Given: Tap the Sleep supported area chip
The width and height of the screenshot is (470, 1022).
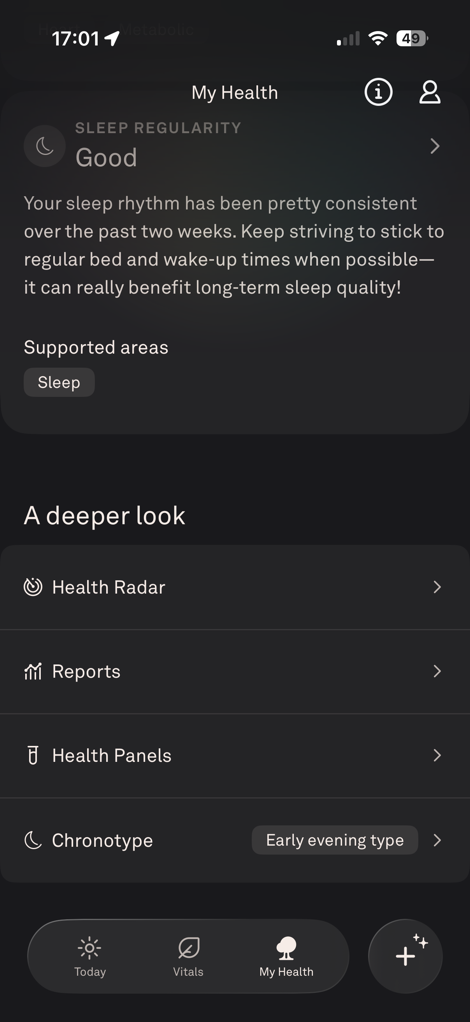Looking at the screenshot, I should (x=59, y=383).
